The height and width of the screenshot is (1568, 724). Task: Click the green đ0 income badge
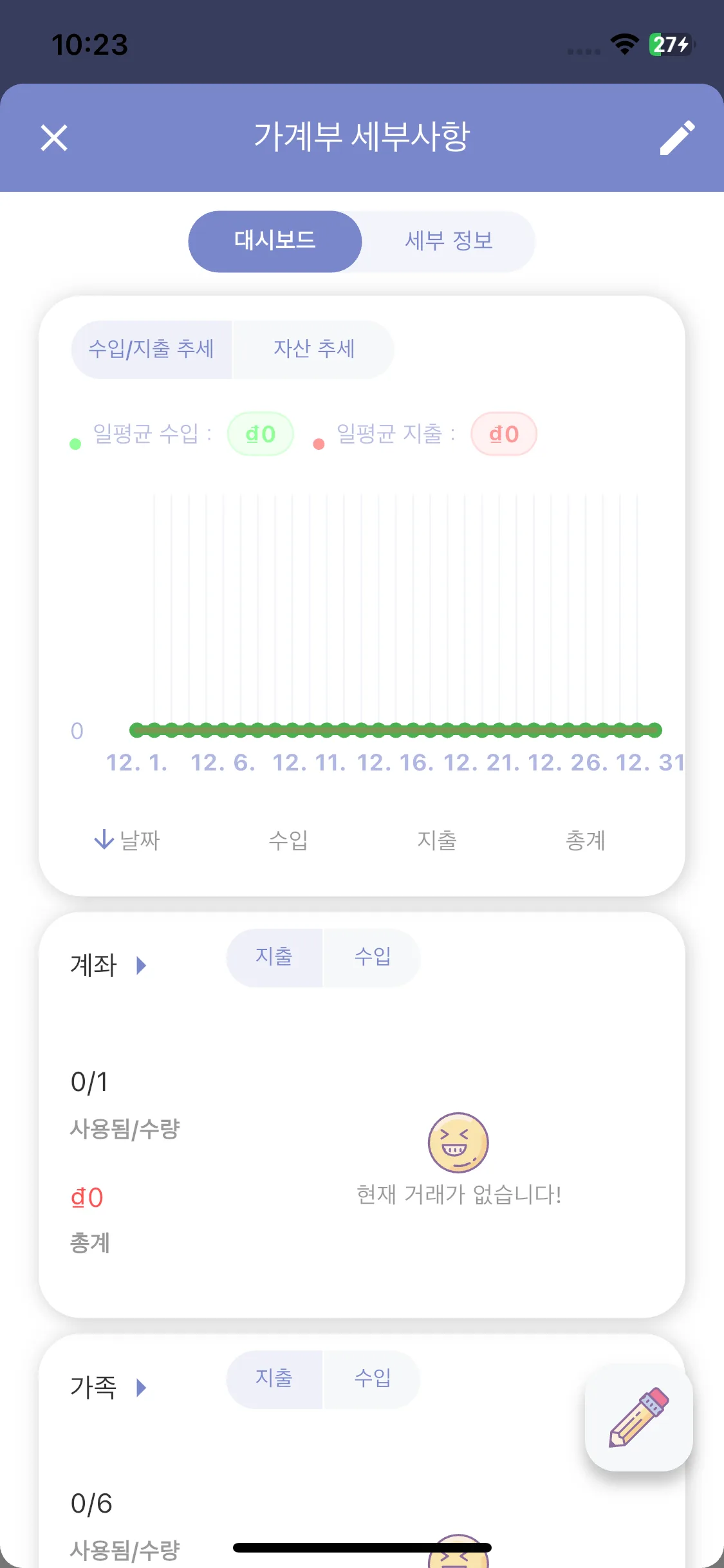pos(260,434)
